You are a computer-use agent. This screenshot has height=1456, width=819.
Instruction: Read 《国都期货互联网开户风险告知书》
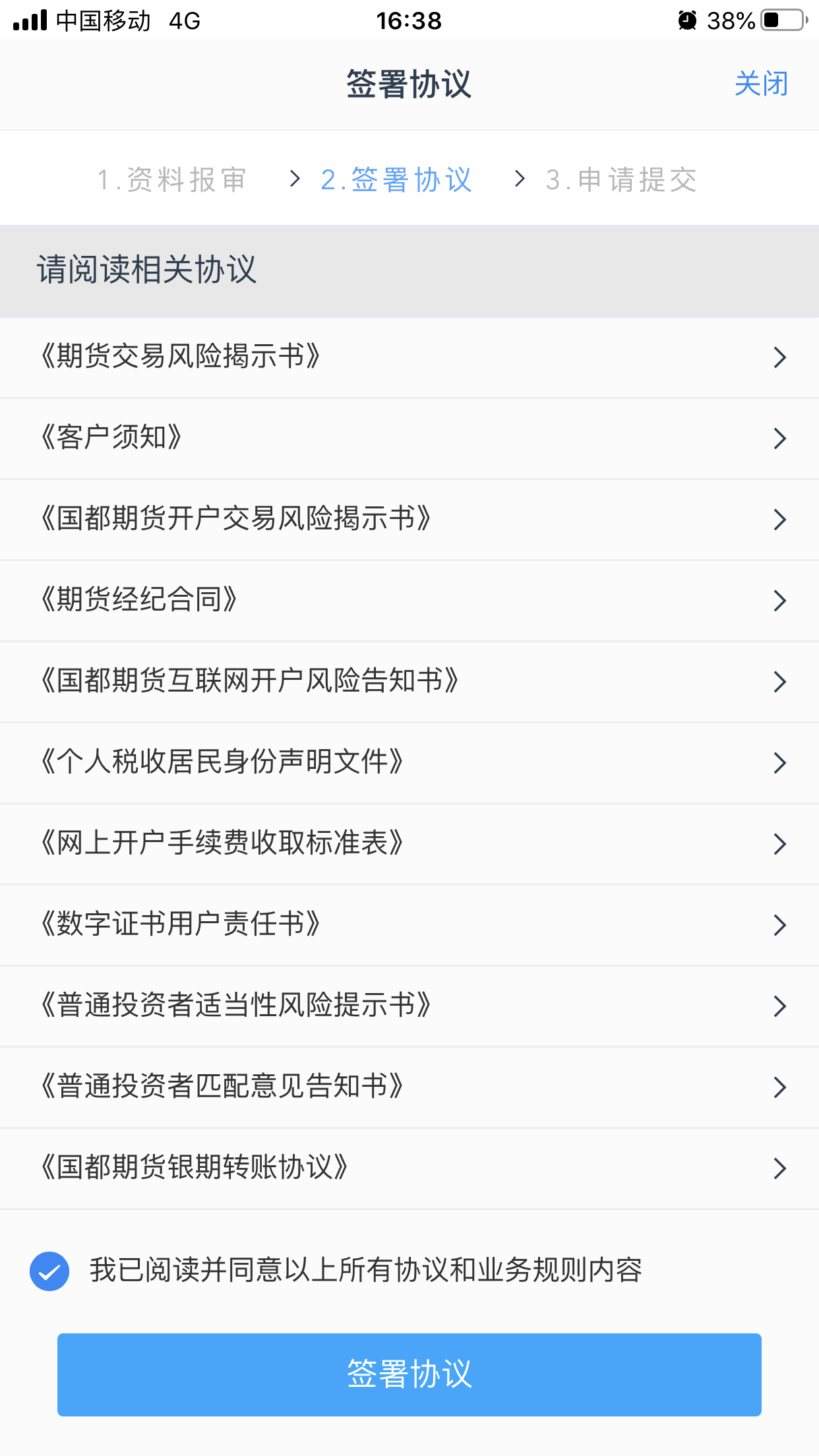point(409,682)
